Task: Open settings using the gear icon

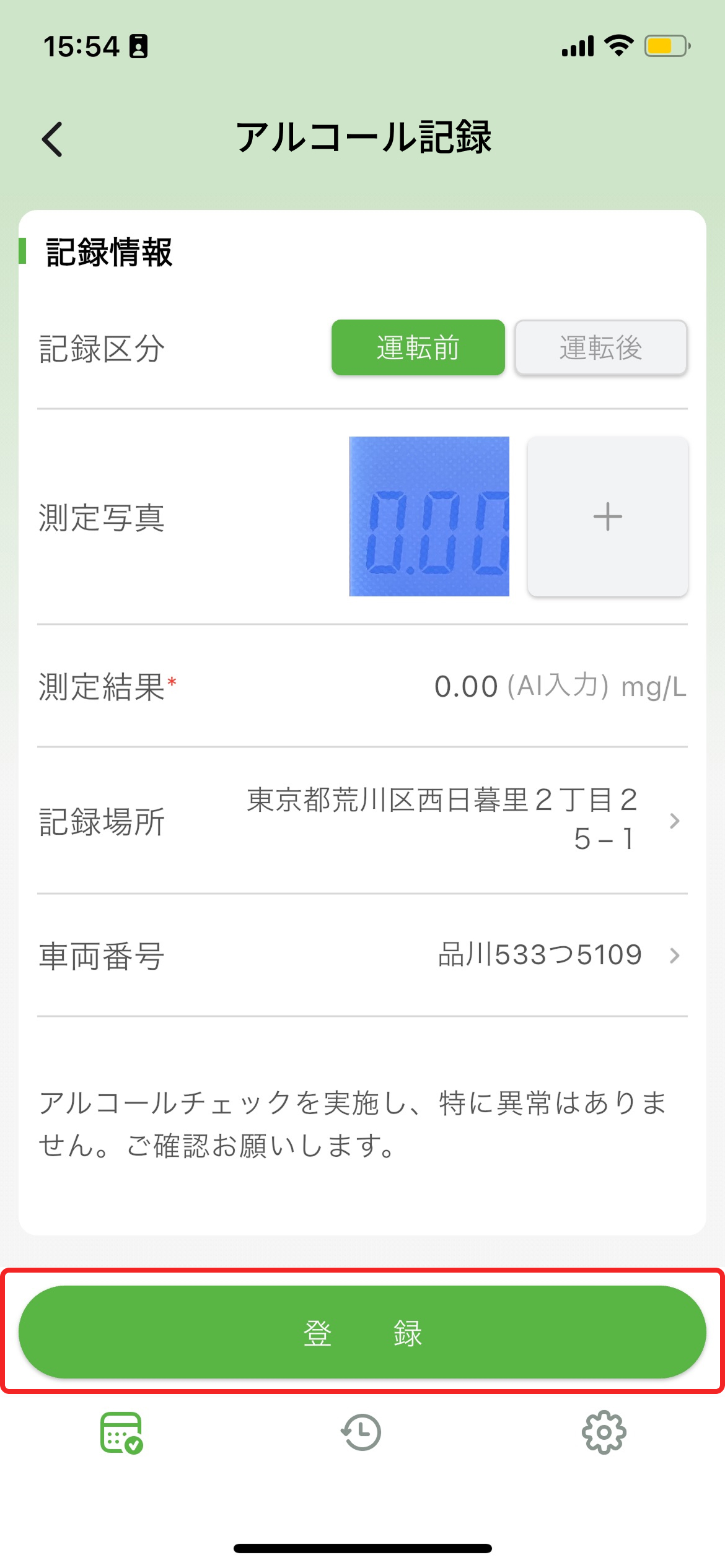Action: 604,1432
